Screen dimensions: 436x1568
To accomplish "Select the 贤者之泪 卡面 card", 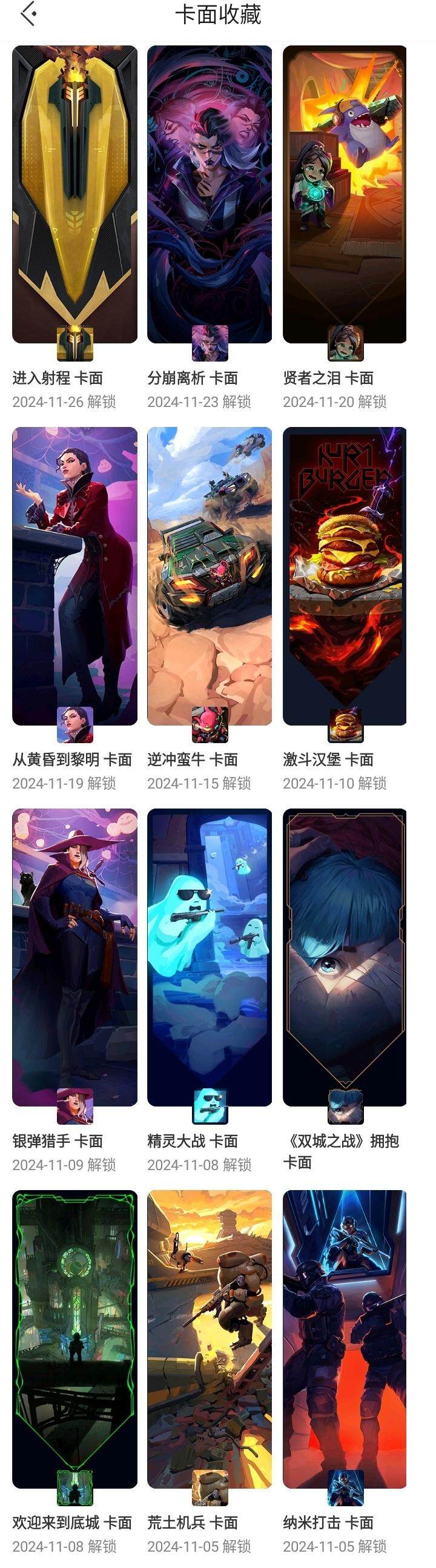I will [345, 195].
